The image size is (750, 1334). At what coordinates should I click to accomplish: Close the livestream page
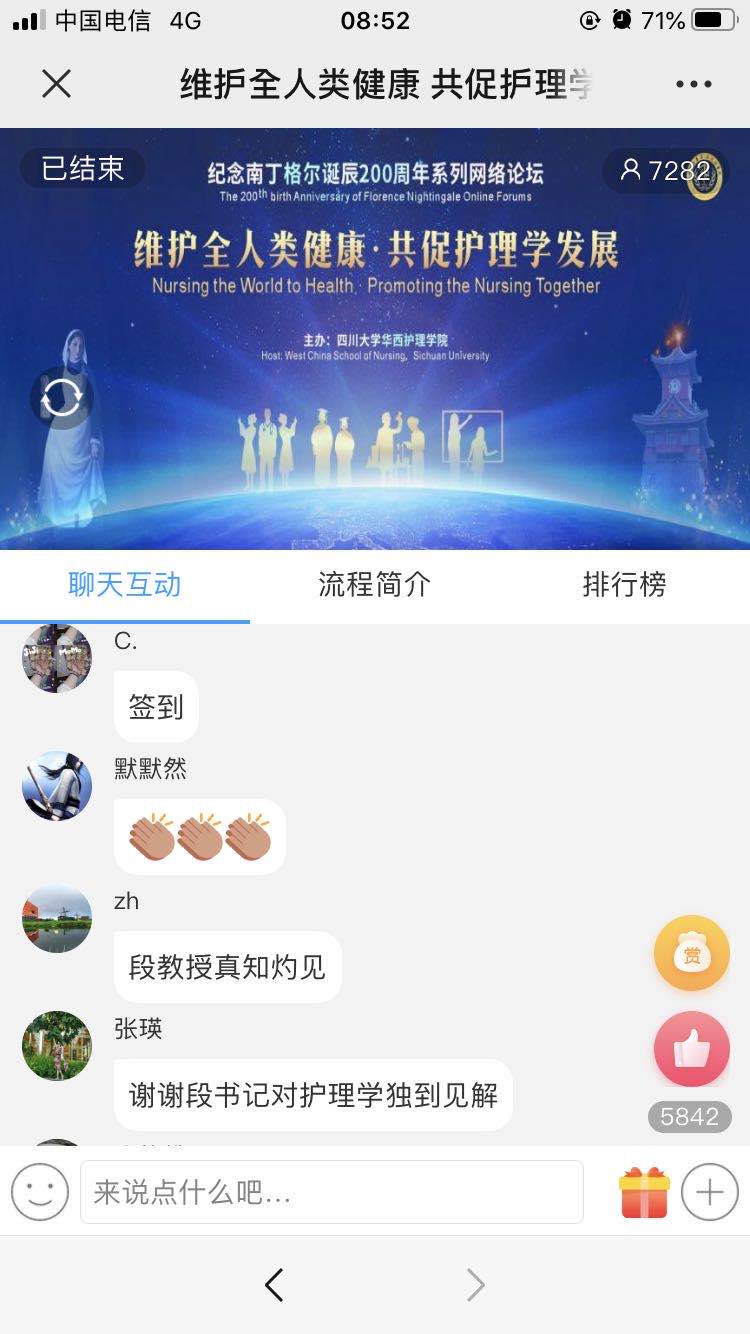(57, 84)
